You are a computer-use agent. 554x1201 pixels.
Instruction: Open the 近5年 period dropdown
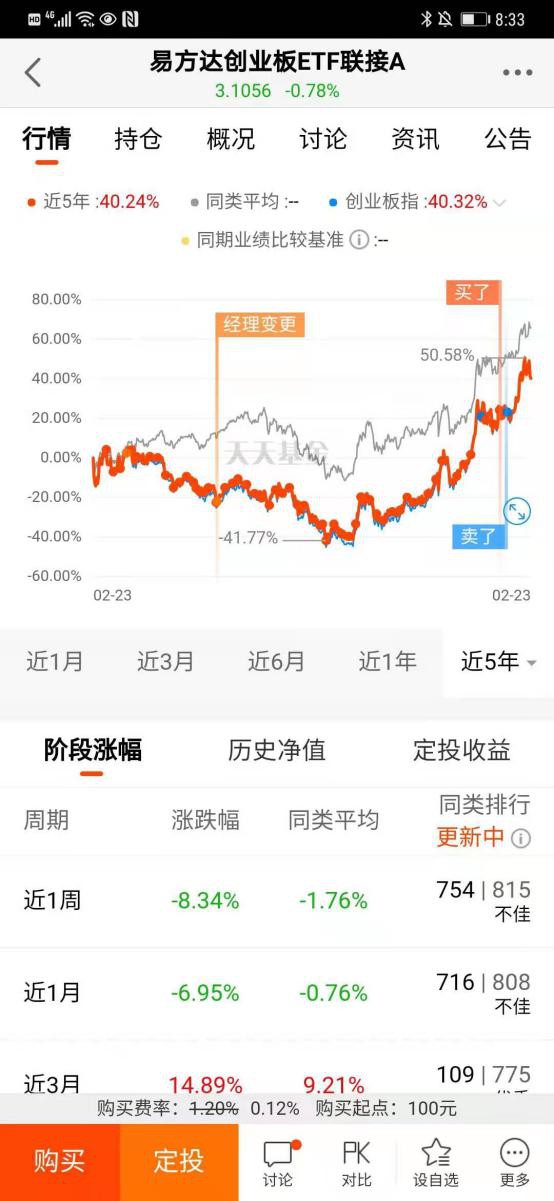click(499, 661)
